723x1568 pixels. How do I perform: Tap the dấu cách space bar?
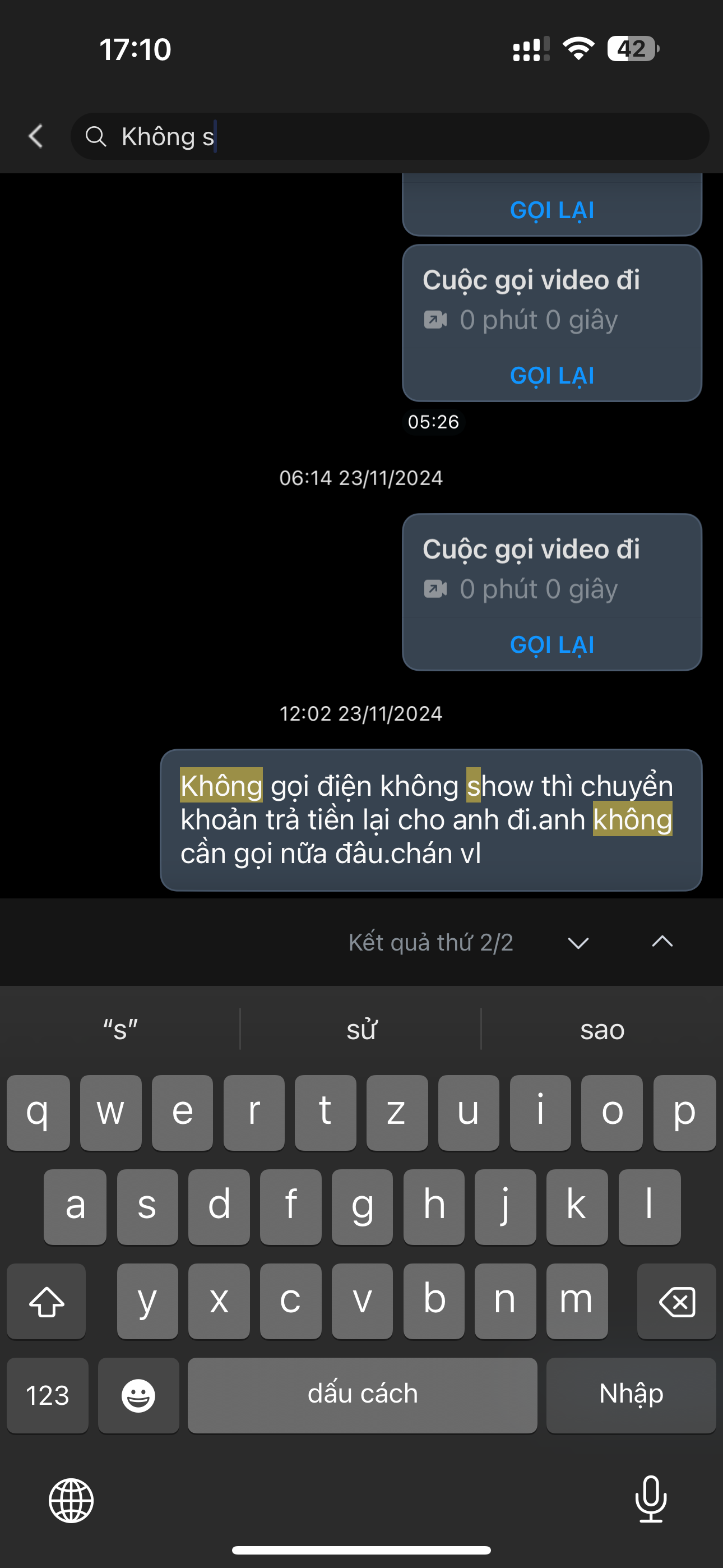point(362,1395)
